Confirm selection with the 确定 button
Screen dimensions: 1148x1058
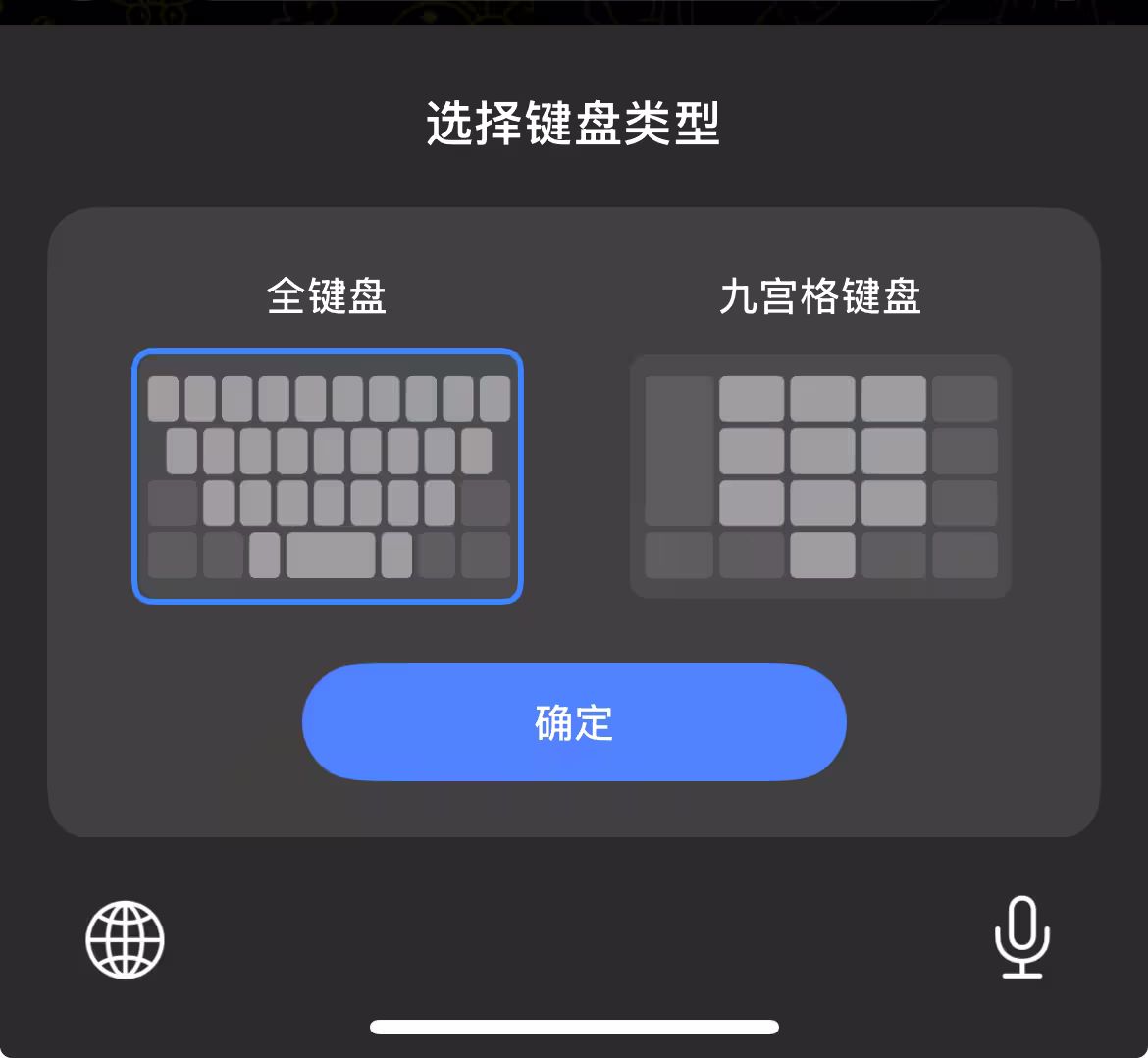pyautogui.click(x=573, y=723)
